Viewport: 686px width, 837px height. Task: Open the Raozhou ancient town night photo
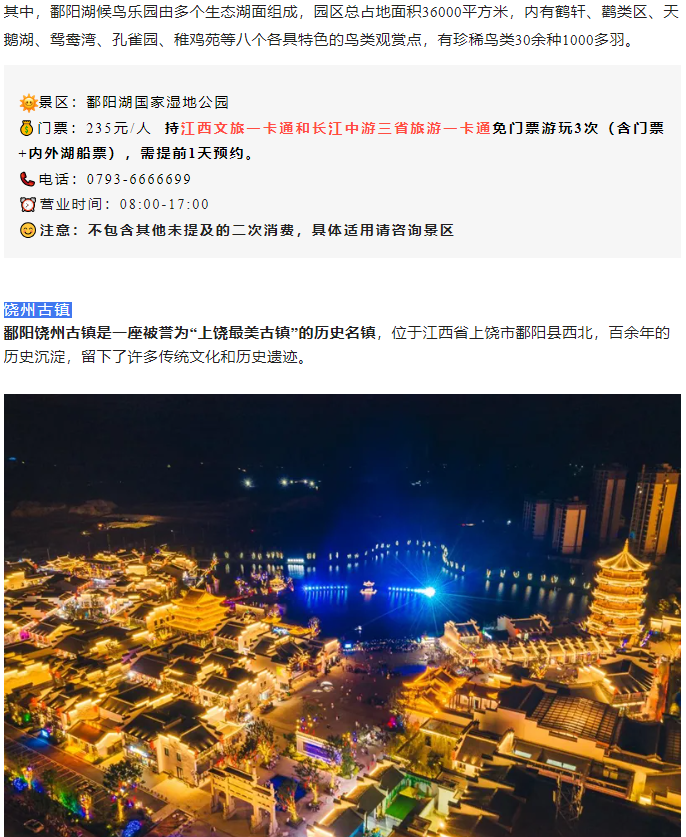pyautogui.click(x=342, y=614)
